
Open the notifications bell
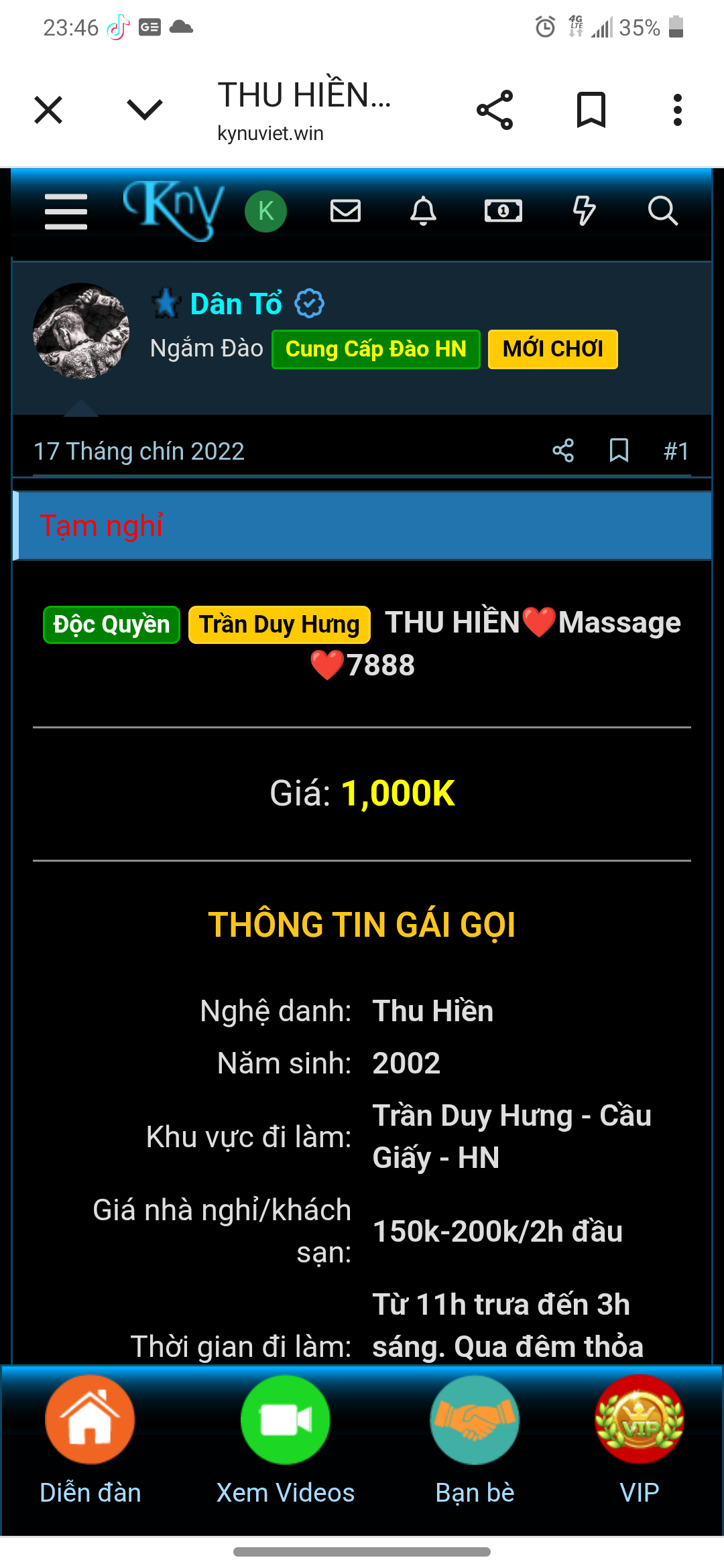tap(423, 212)
